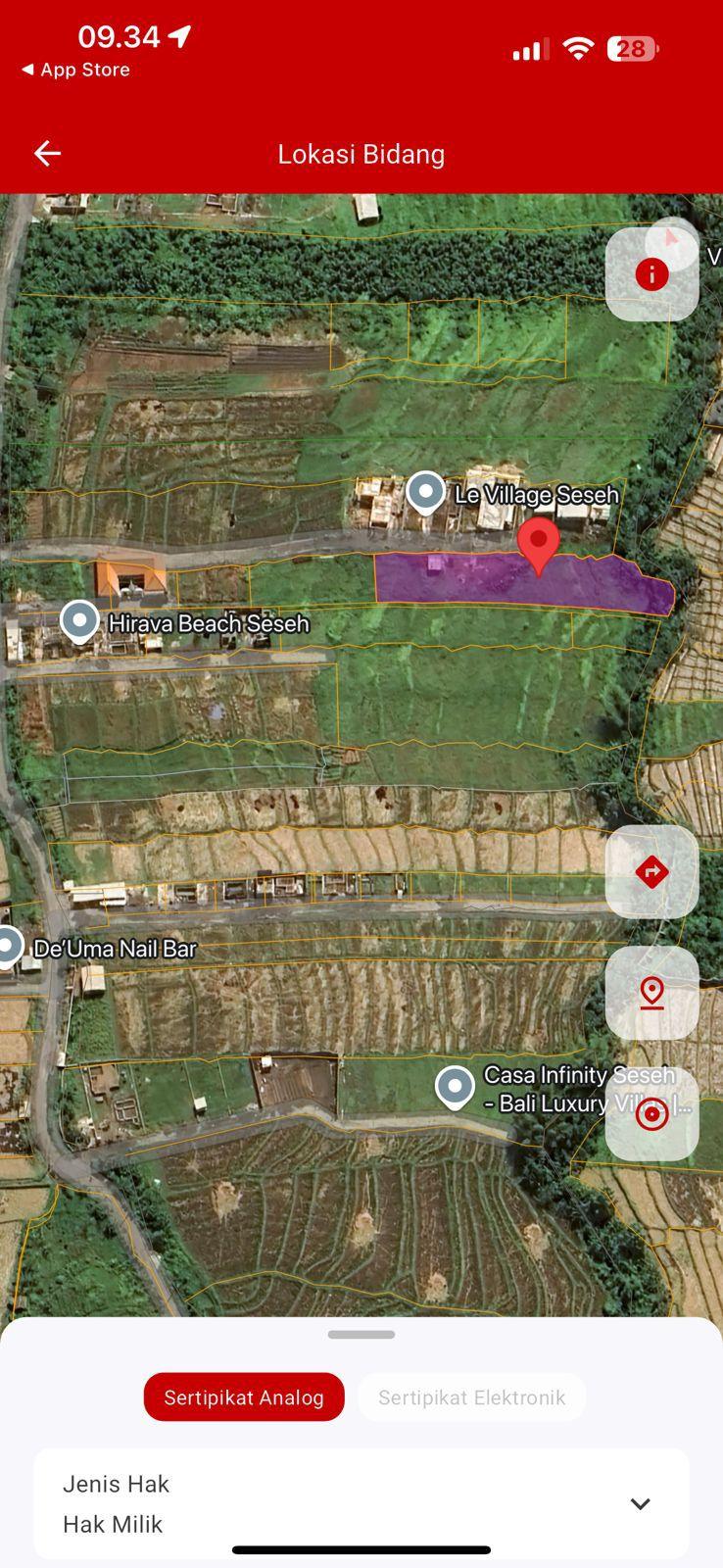This screenshot has width=723, height=1568.
Task: Tap the Le Village Seseh marker
Action: [x=426, y=492]
